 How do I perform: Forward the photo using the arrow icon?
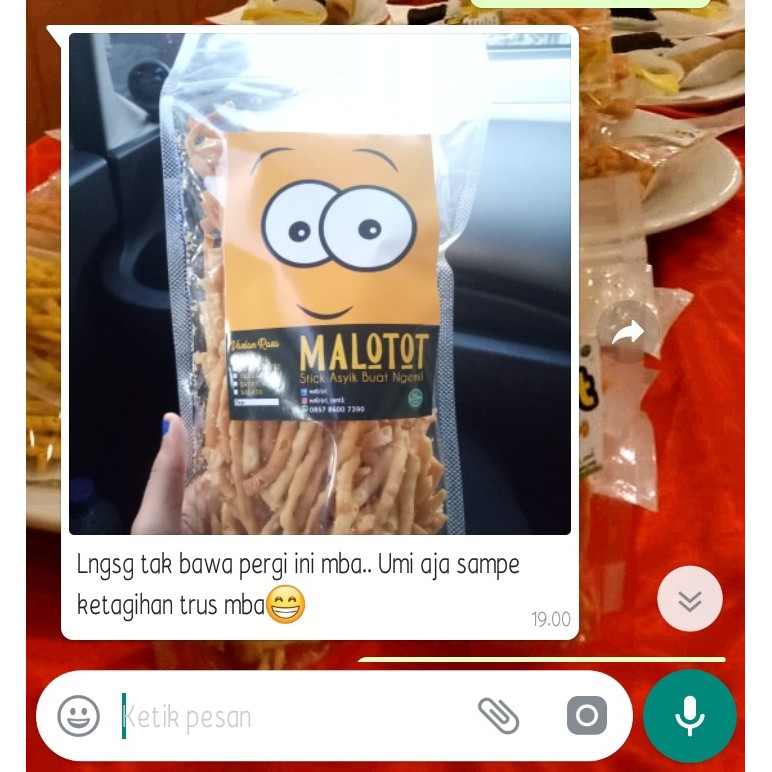click(x=628, y=332)
